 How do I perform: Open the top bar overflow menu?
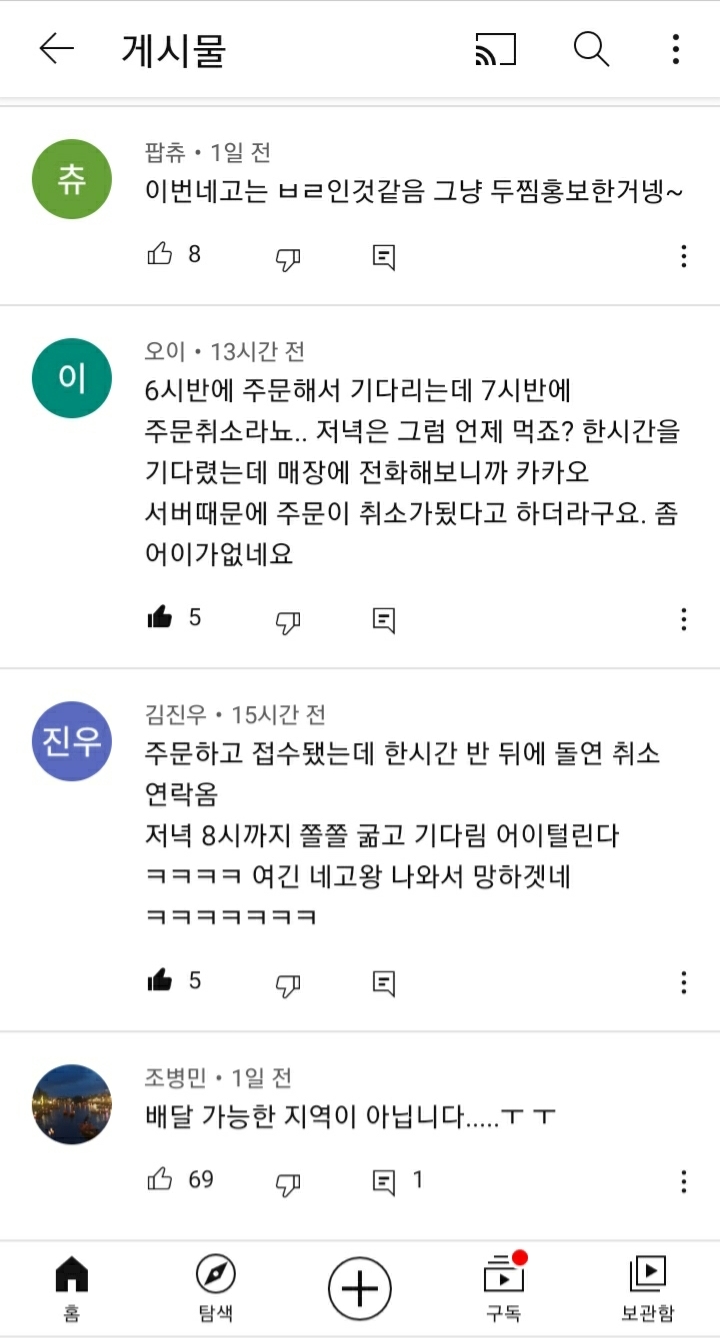click(x=676, y=49)
